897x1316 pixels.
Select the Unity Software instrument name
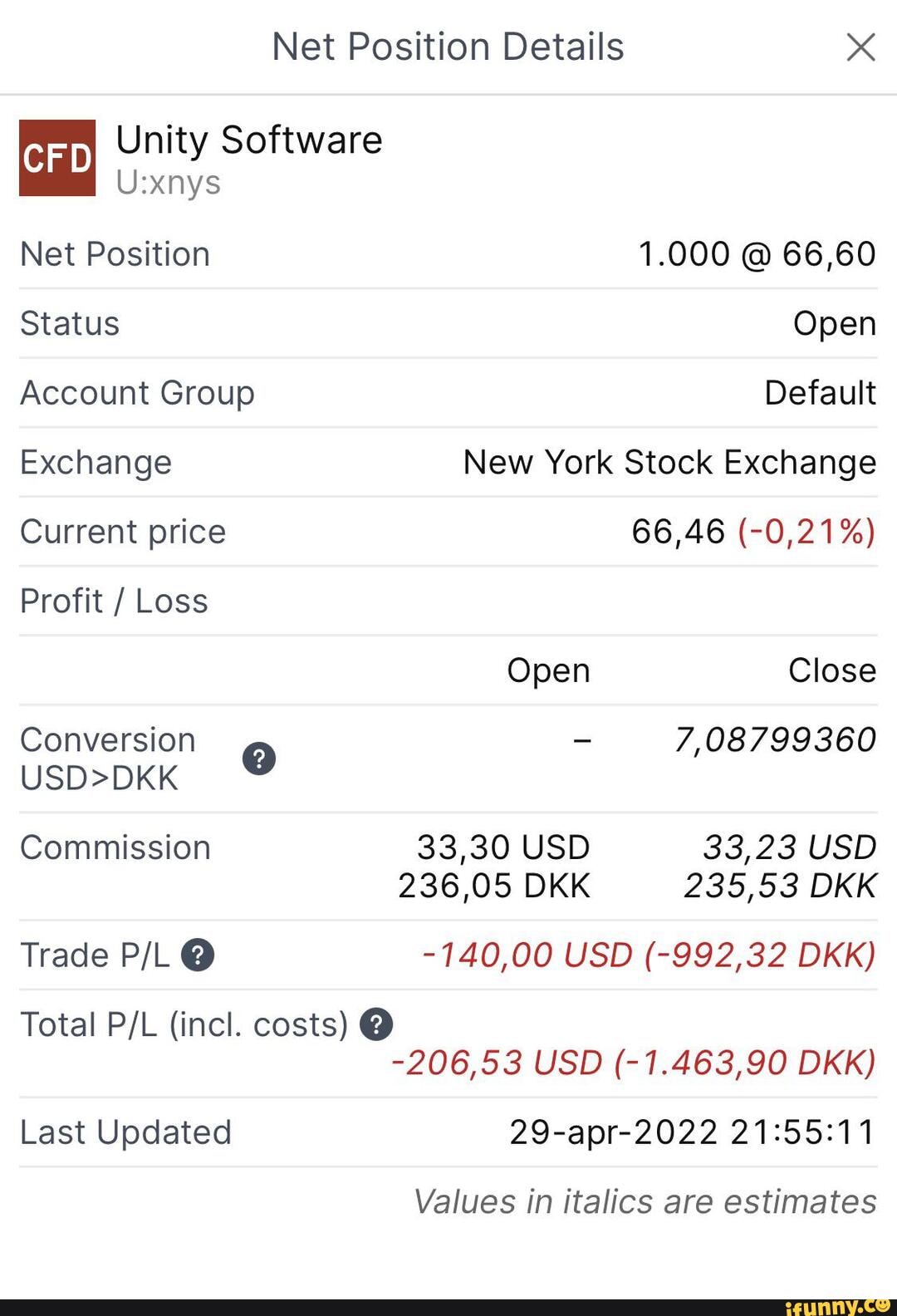(x=249, y=139)
